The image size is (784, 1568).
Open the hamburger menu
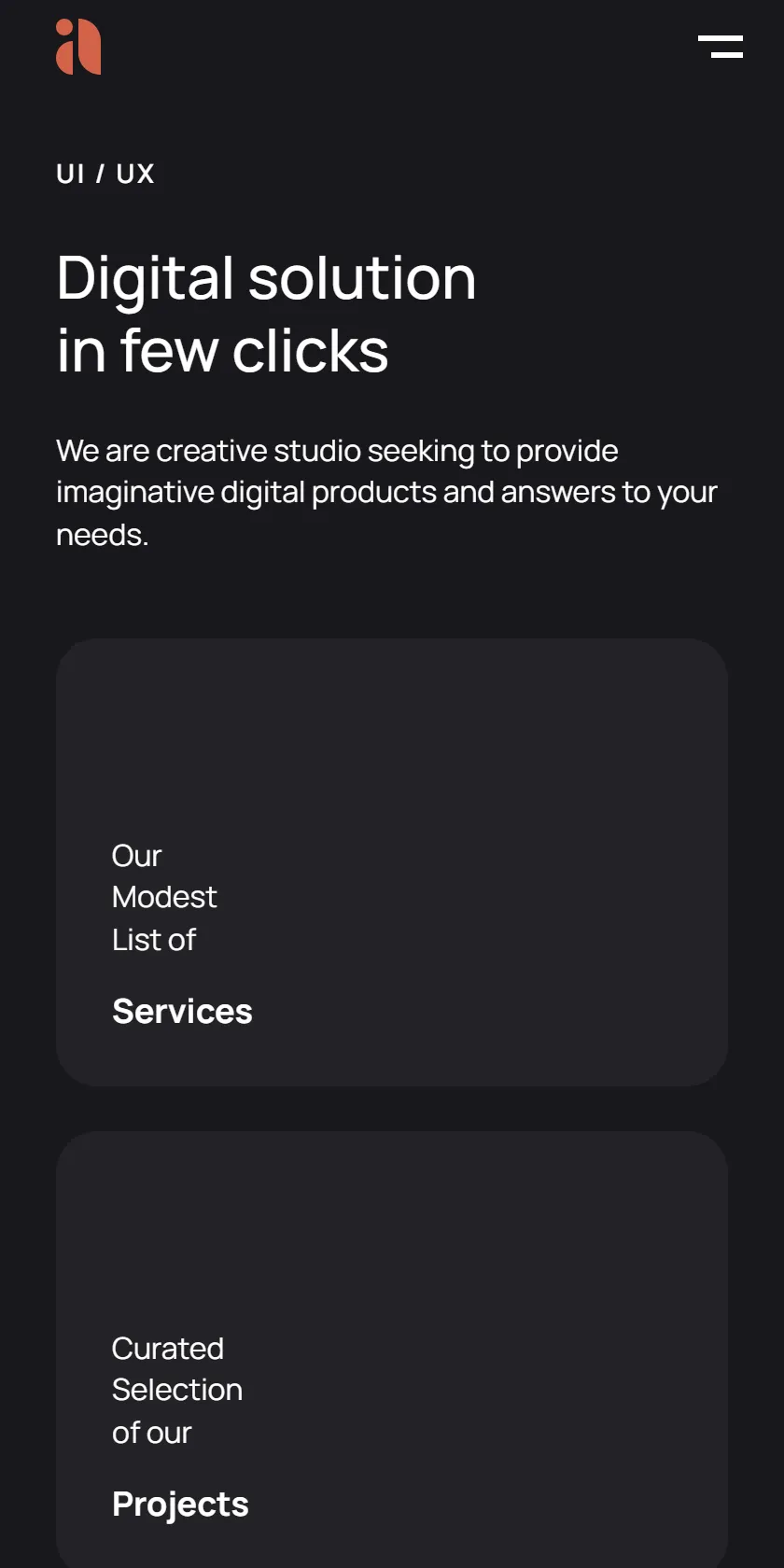click(x=721, y=47)
